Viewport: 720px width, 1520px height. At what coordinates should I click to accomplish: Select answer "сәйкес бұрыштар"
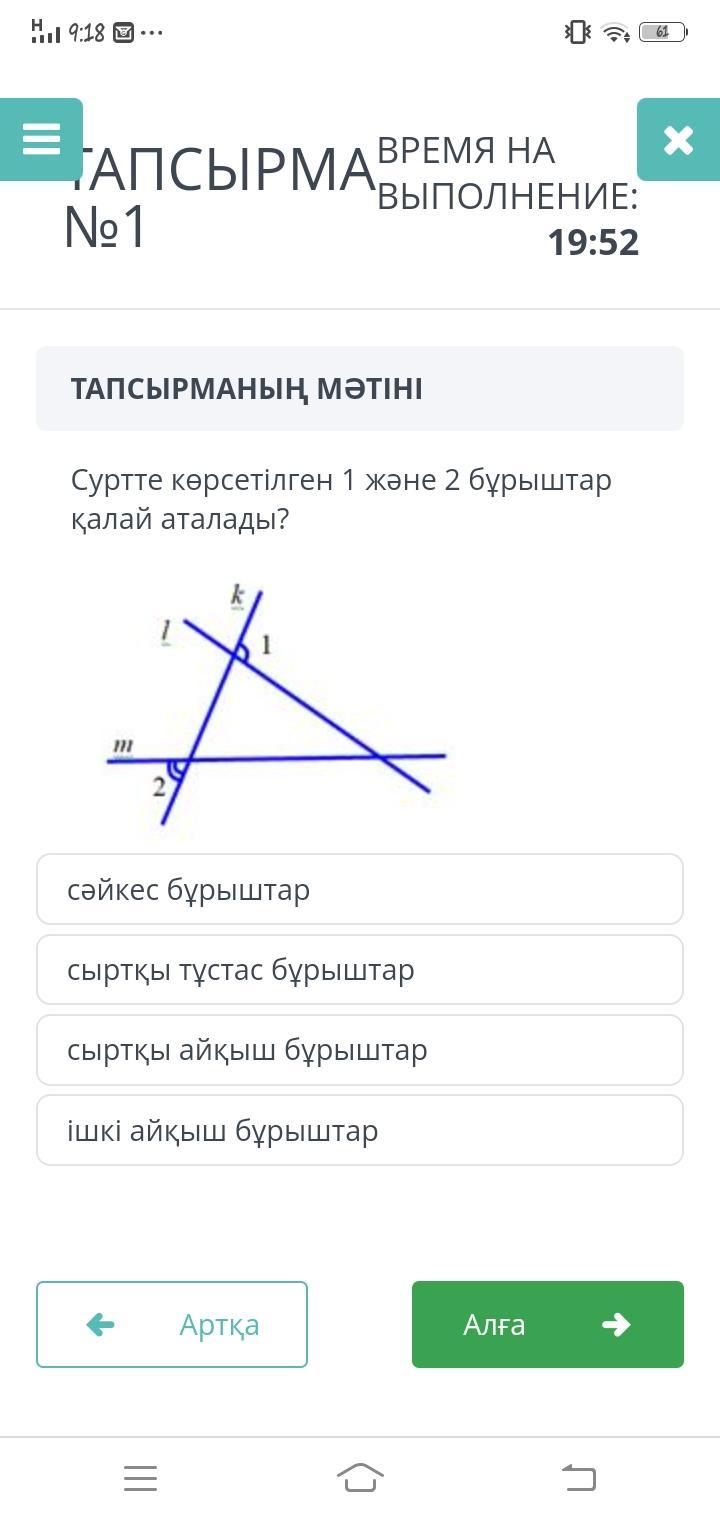point(360,889)
